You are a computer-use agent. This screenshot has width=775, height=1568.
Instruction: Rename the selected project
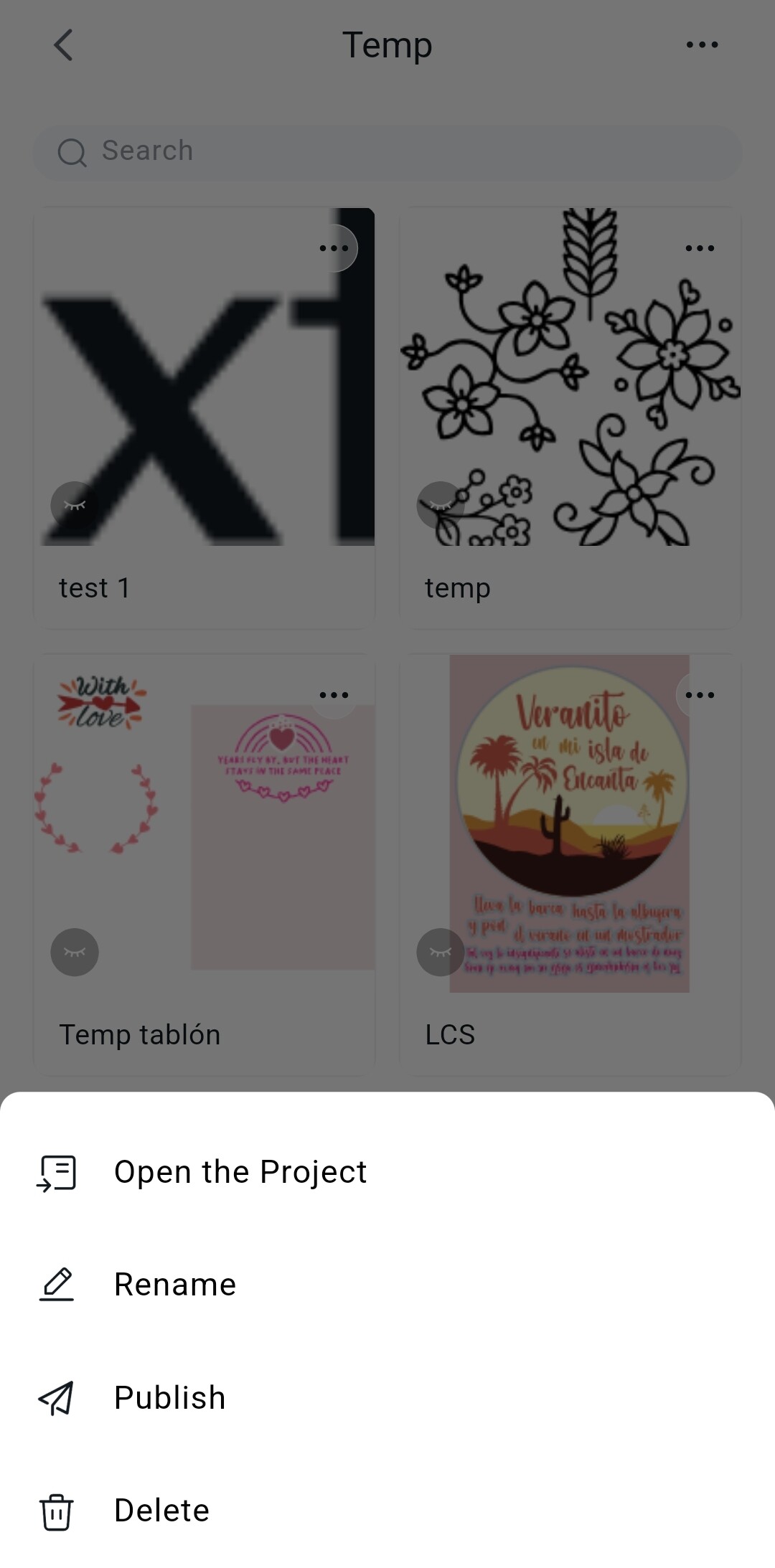coord(175,1285)
